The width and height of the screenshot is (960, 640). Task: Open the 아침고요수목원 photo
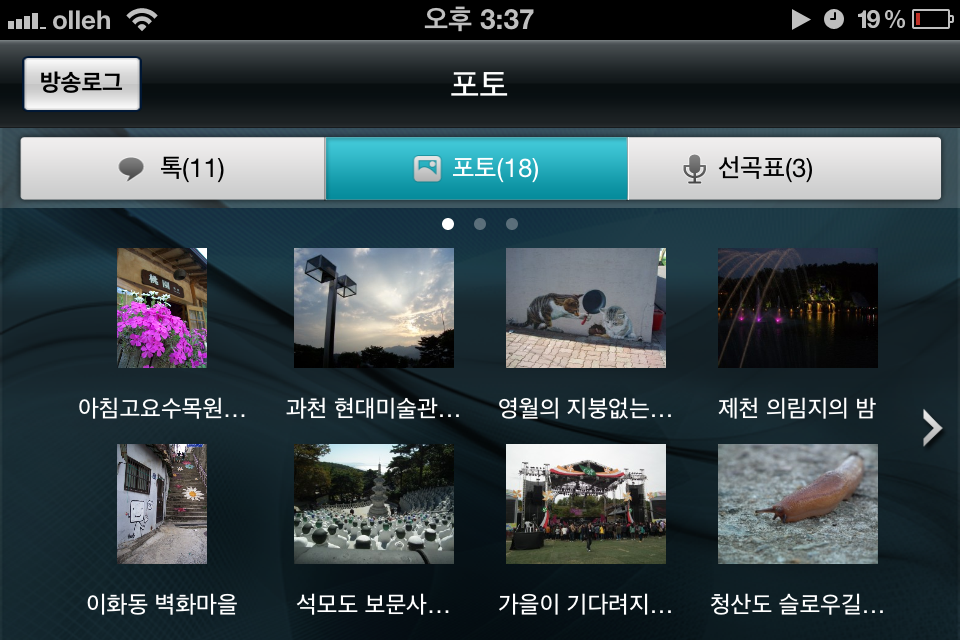(162, 308)
